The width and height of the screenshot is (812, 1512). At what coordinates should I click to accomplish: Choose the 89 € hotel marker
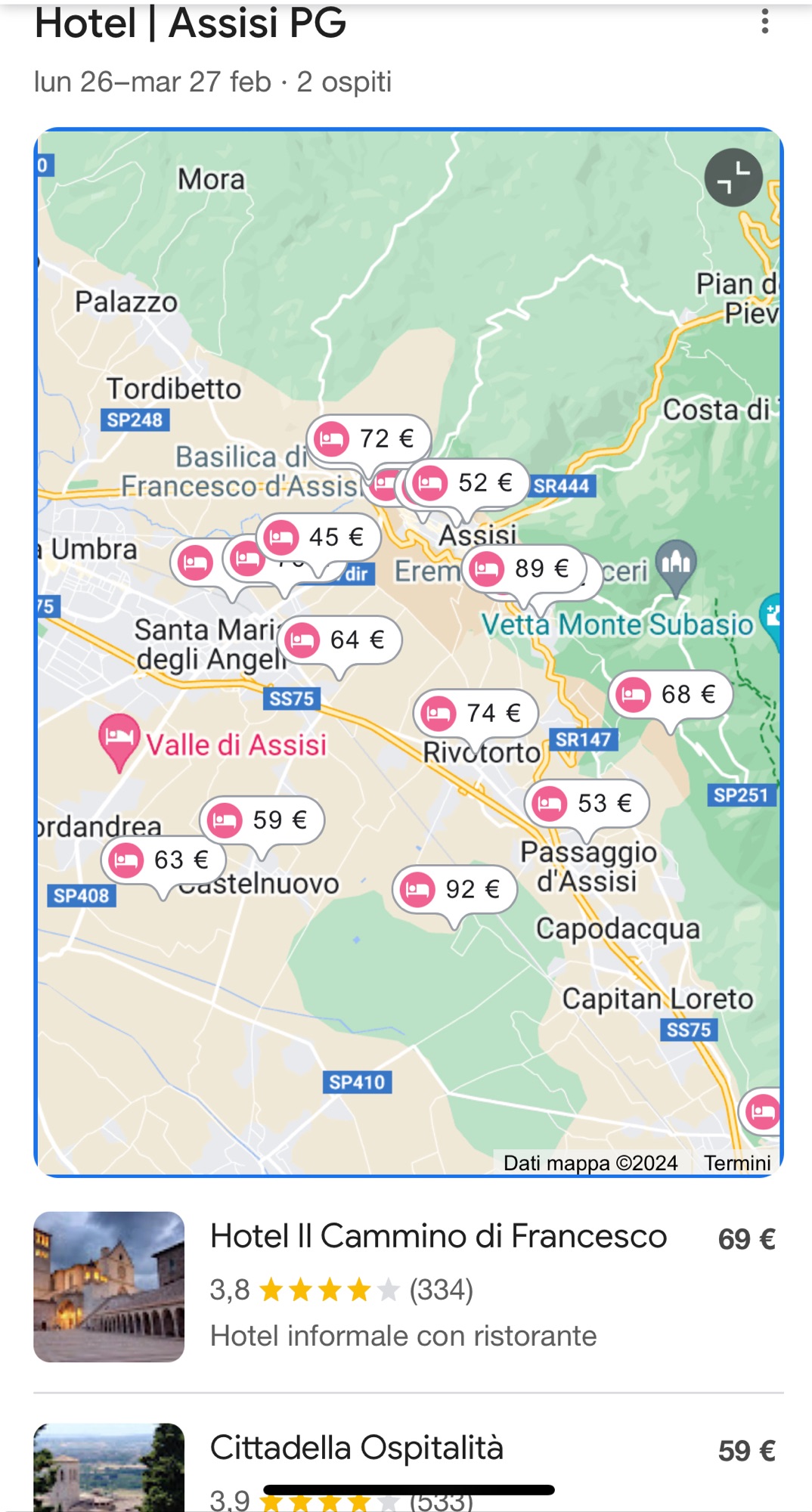(x=524, y=569)
